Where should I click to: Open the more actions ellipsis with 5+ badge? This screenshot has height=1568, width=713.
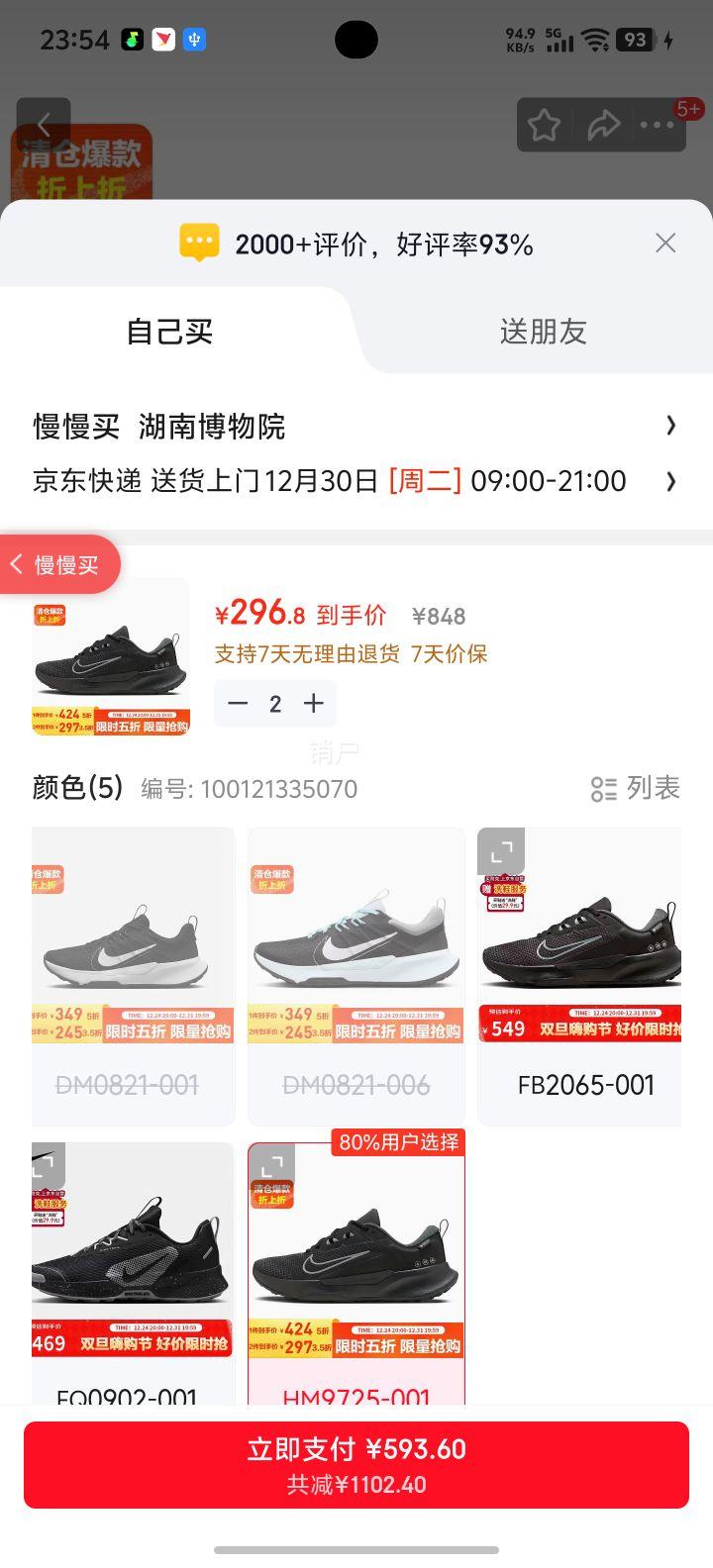pos(656,125)
